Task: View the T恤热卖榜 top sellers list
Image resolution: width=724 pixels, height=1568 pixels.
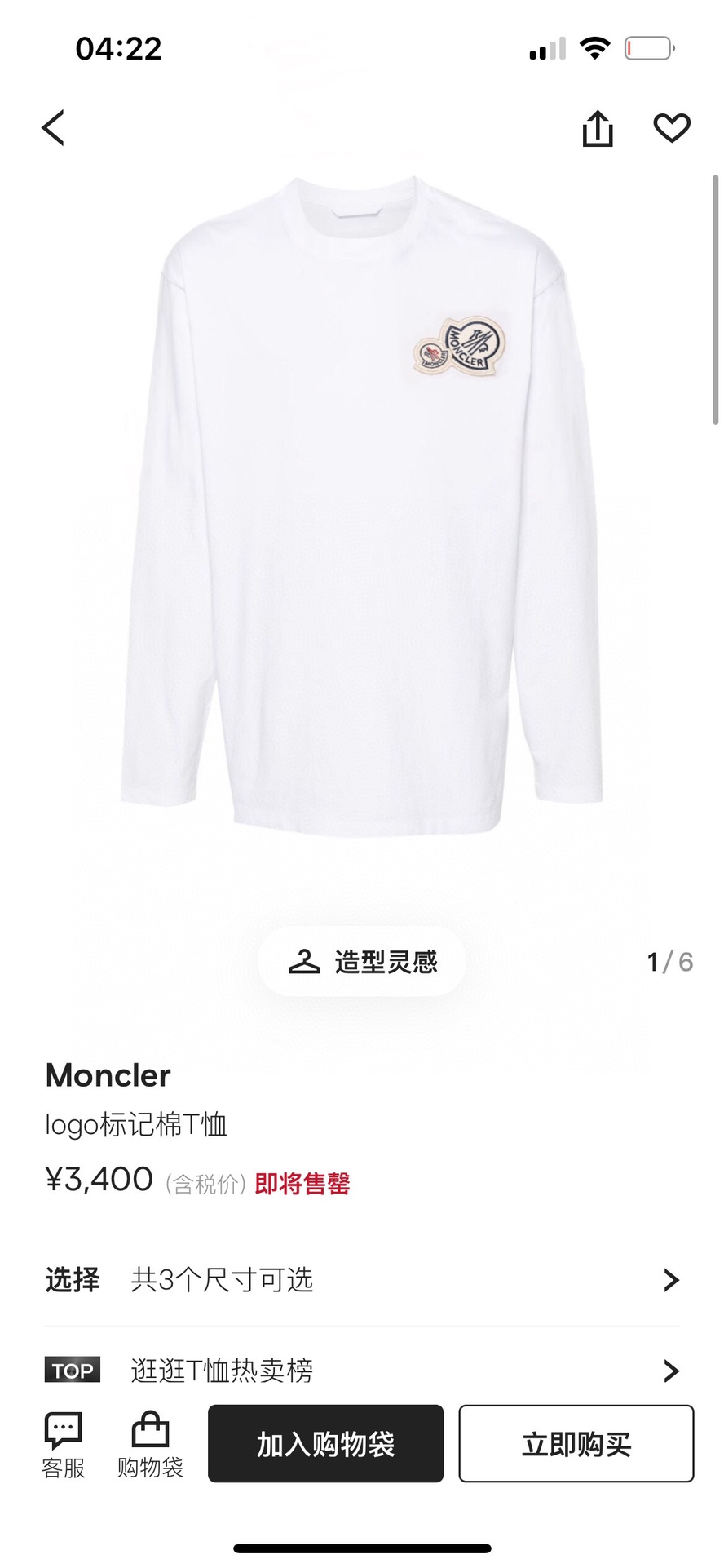Action: (362, 1371)
